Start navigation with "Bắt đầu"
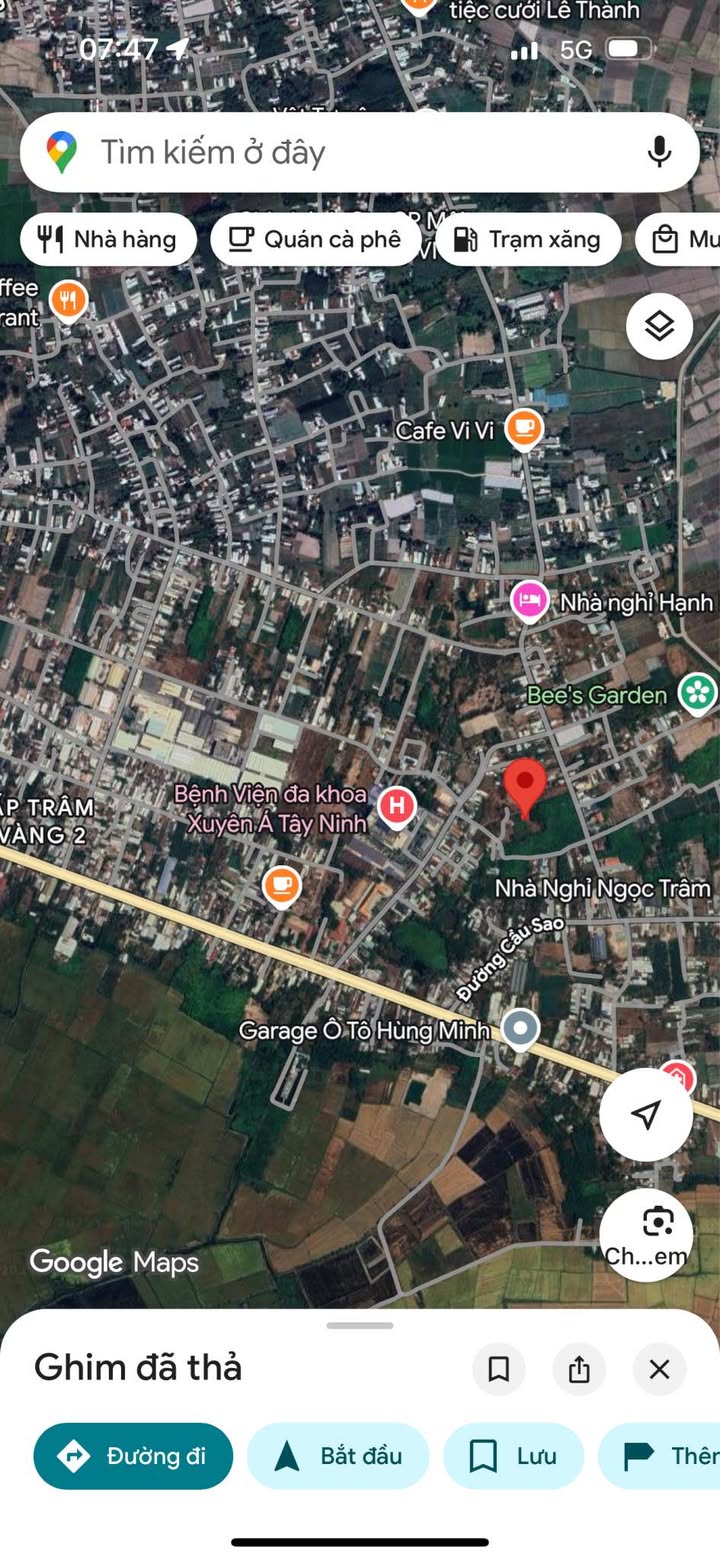 (338, 1456)
